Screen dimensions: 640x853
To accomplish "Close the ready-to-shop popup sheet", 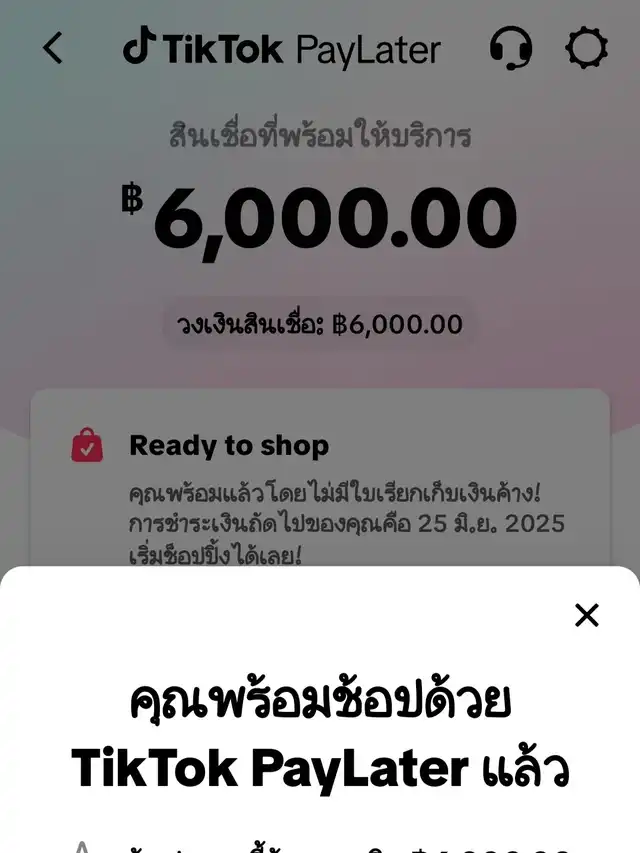I will click(587, 615).
